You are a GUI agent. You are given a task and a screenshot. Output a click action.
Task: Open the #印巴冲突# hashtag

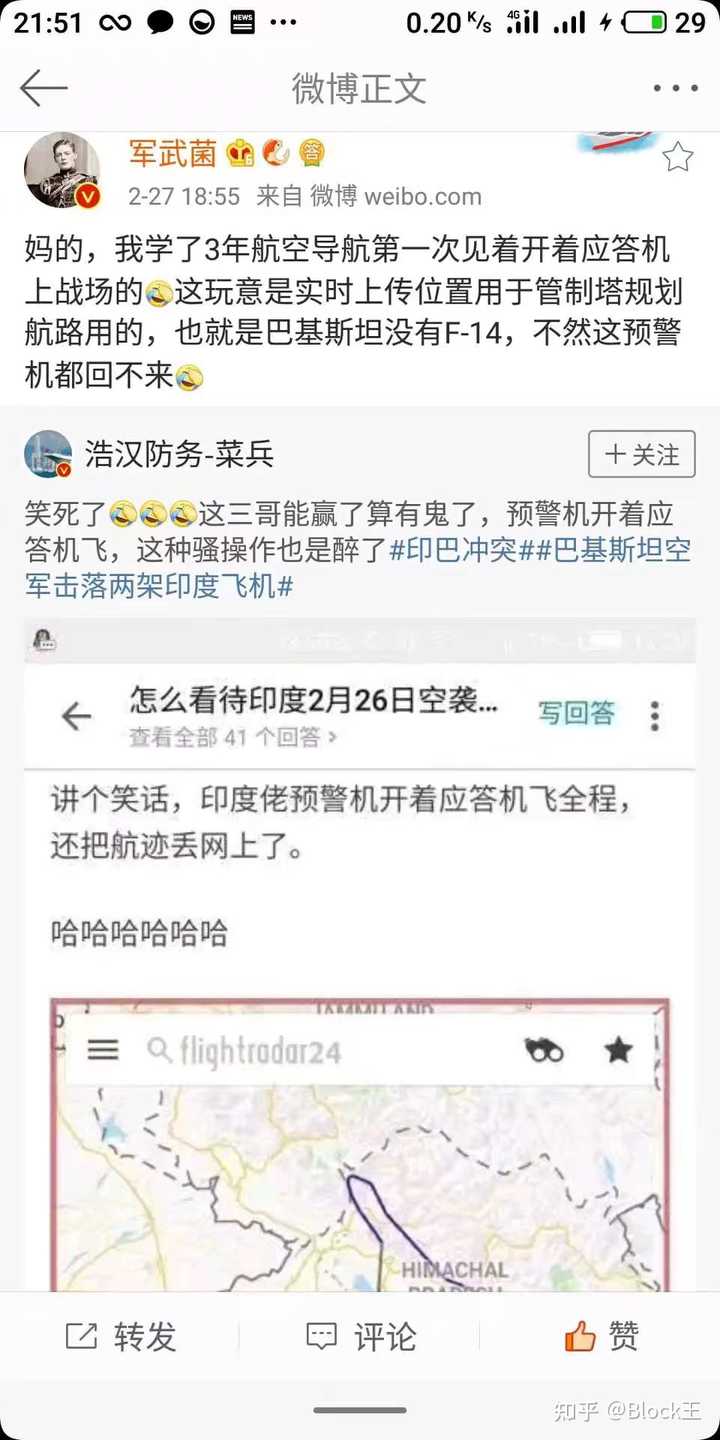coord(458,550)
